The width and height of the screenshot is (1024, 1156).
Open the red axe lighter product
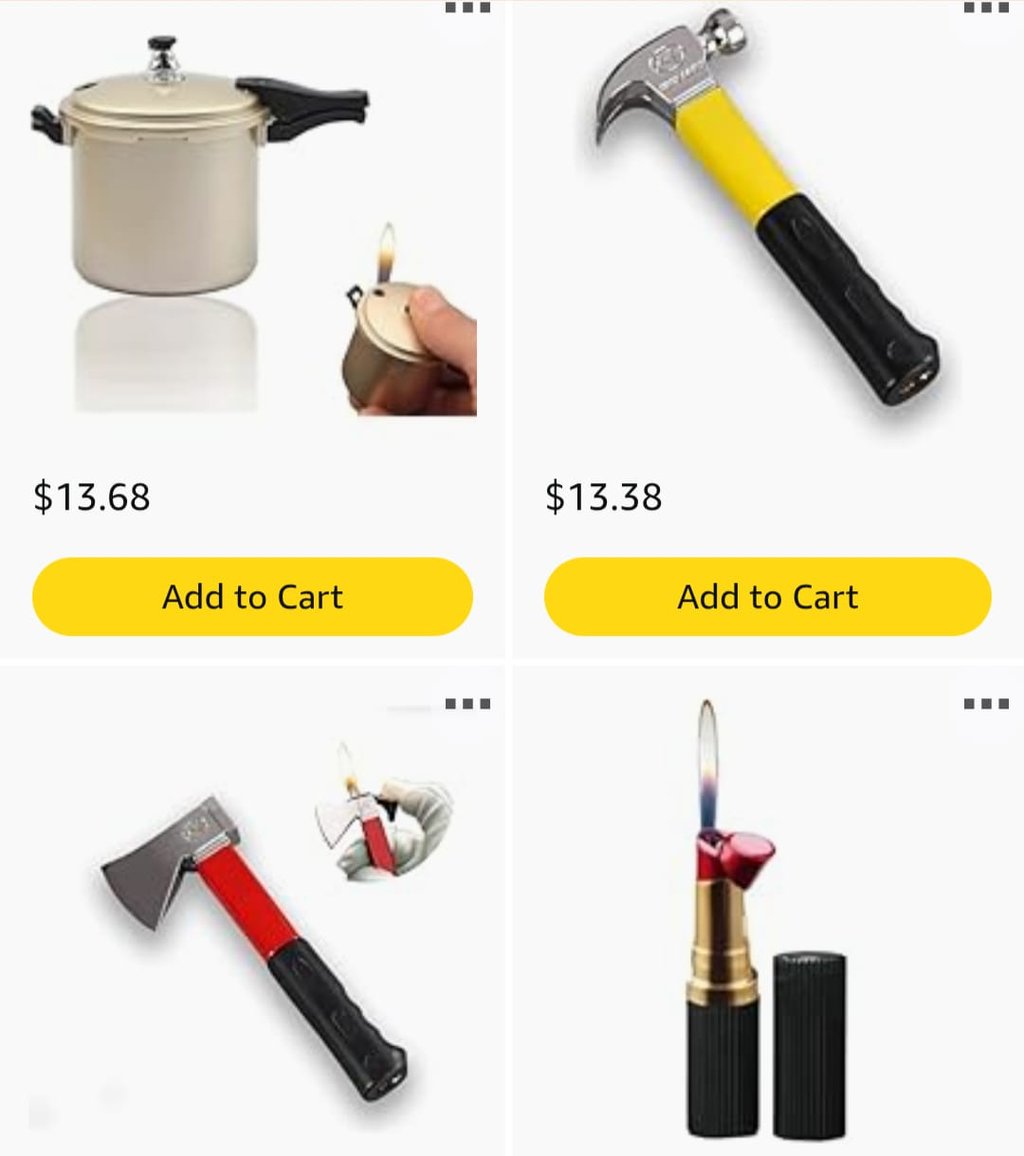tap(255, 930)
